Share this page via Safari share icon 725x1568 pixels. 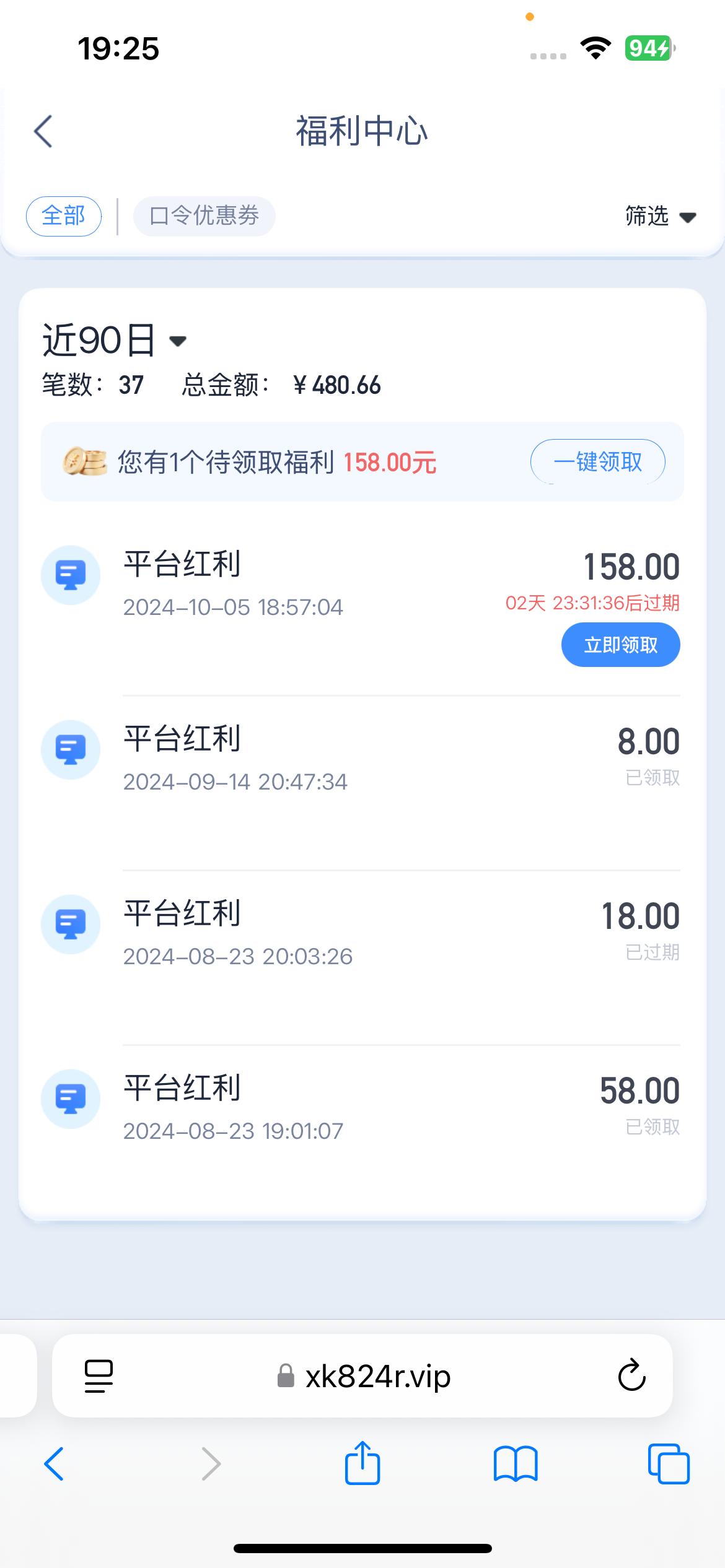pyautogui.click(x=362, y=1463)
